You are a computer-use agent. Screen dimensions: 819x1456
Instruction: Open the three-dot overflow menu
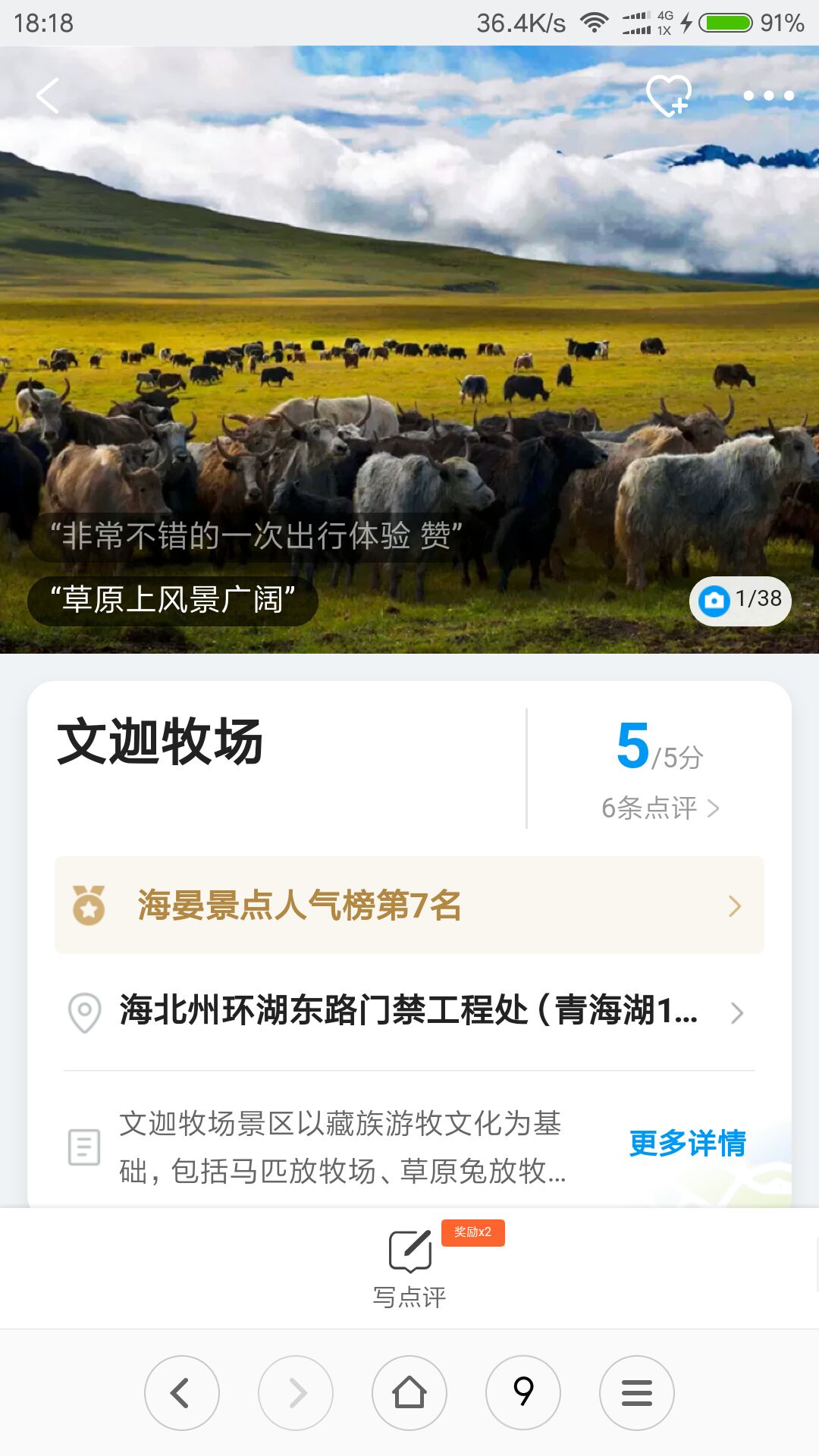tap(768, 96)
